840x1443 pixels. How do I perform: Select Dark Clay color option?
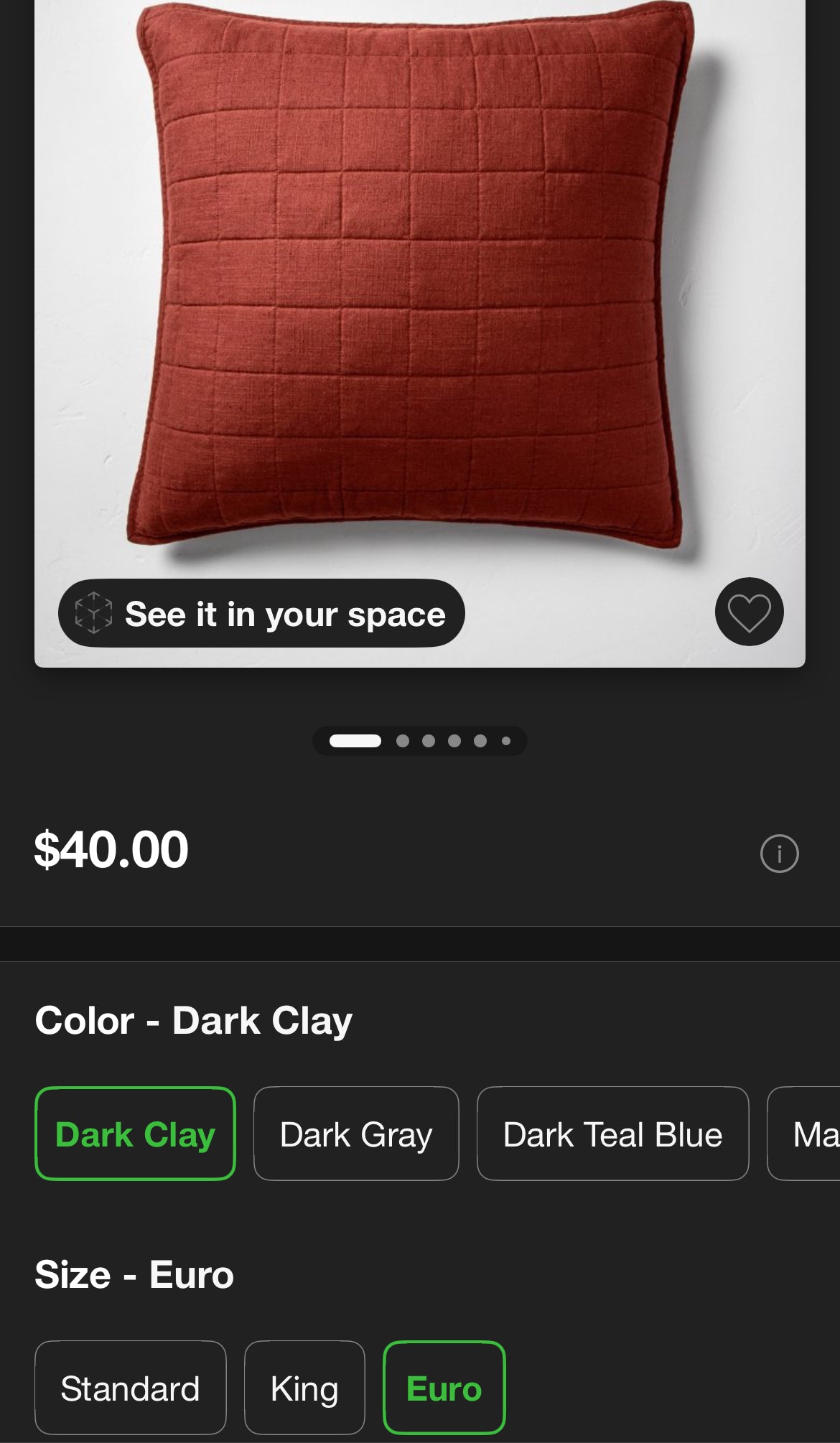click(x=135, y=1134)
